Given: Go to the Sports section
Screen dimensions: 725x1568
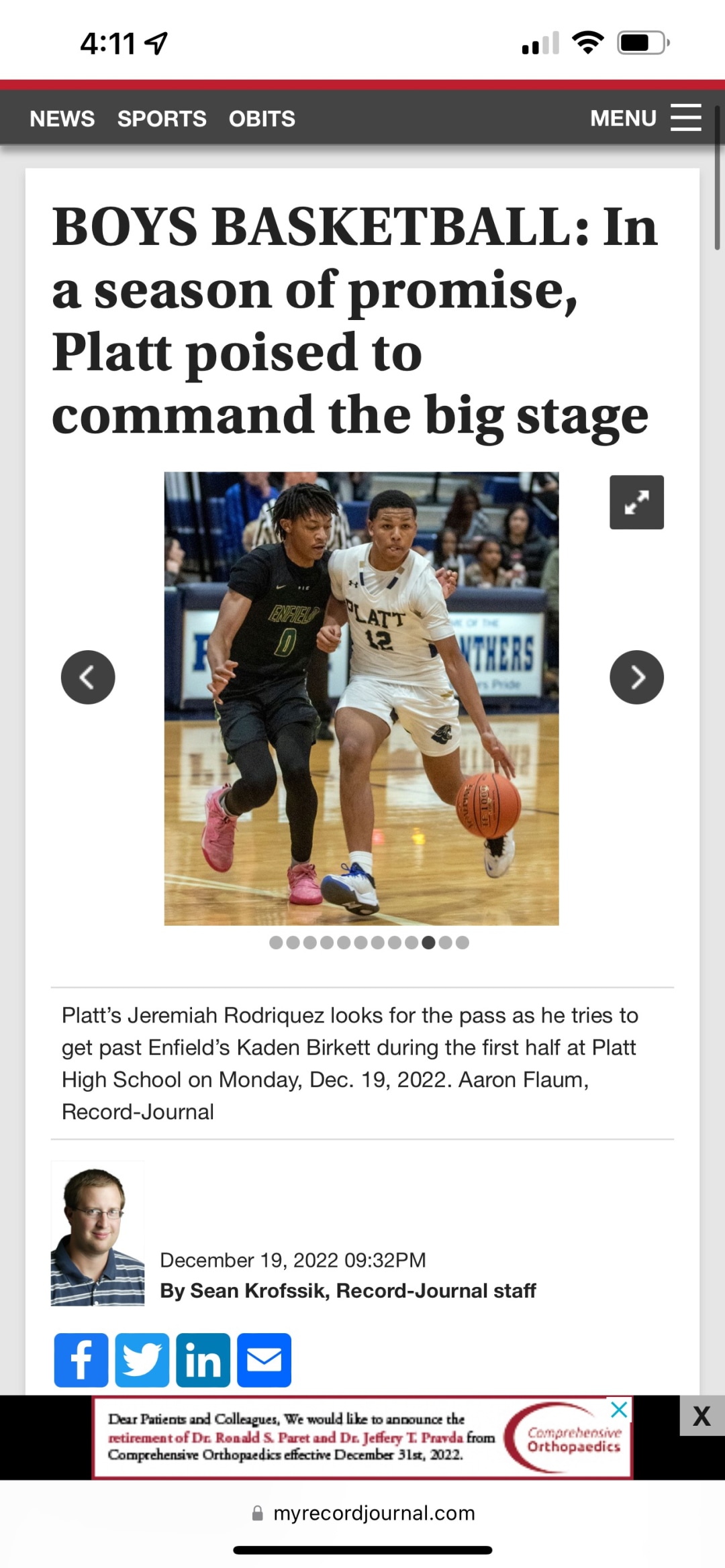Looking at the screenshot, I should [x=162, y=119].
